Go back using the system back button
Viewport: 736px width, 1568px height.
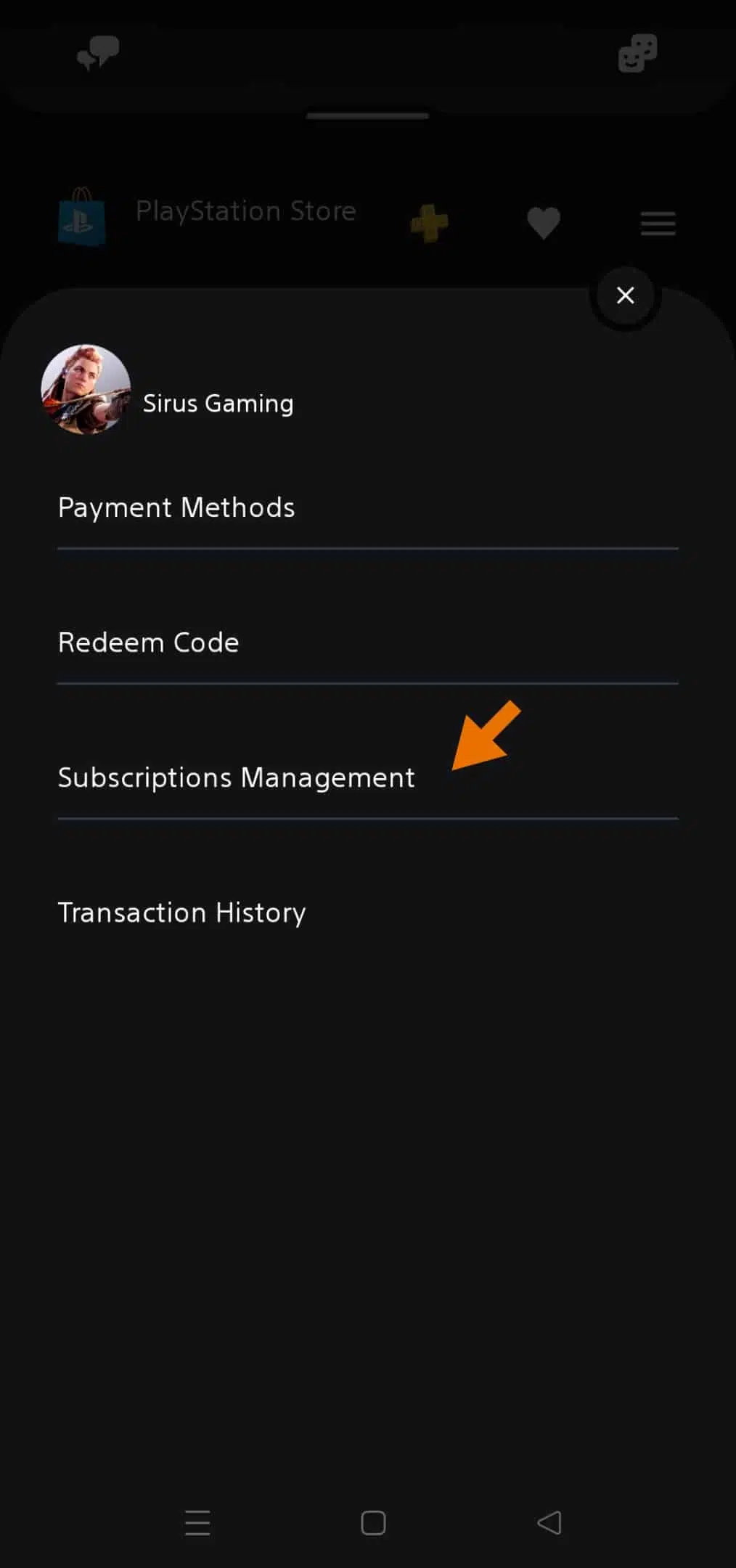click(549, 1522)
